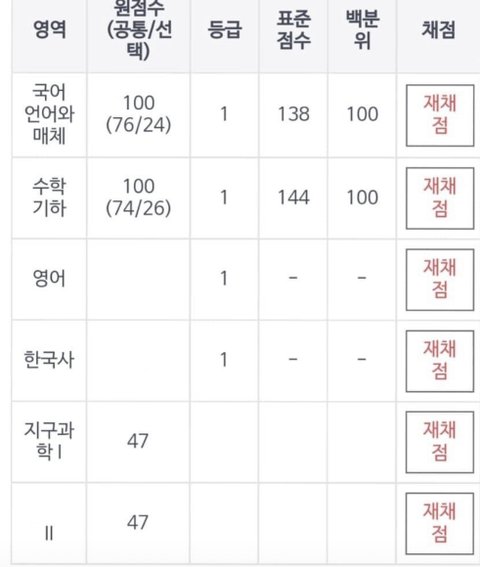Re-grade the 수학 기하 row
Screen dimensions: 480x567
[x=440, y=198]
